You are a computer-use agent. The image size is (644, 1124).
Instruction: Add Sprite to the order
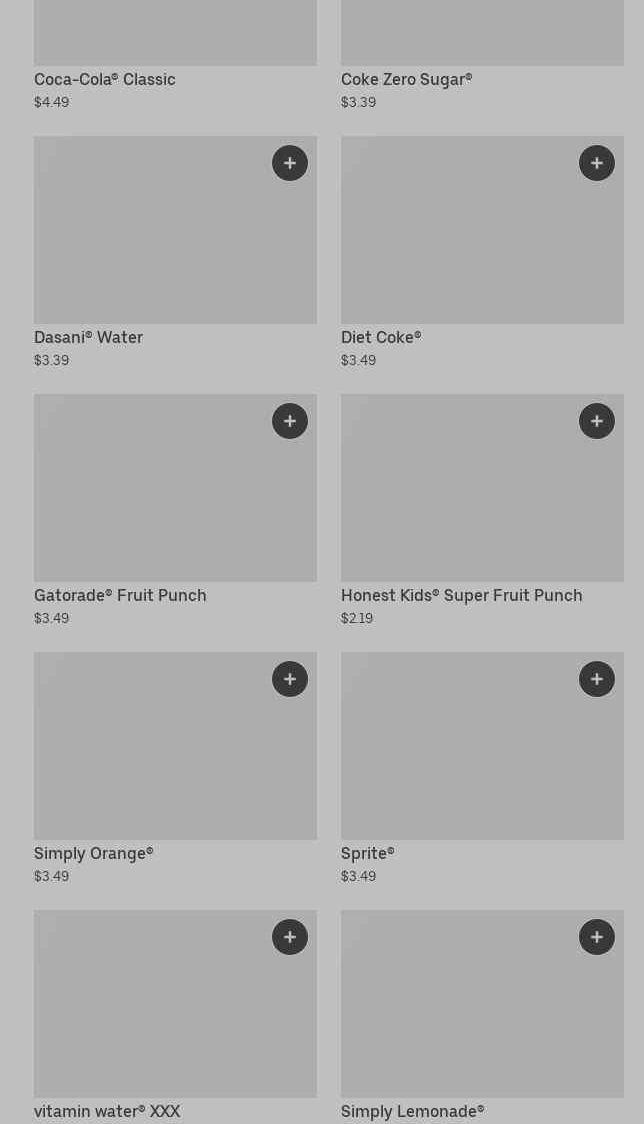point(597,679)
